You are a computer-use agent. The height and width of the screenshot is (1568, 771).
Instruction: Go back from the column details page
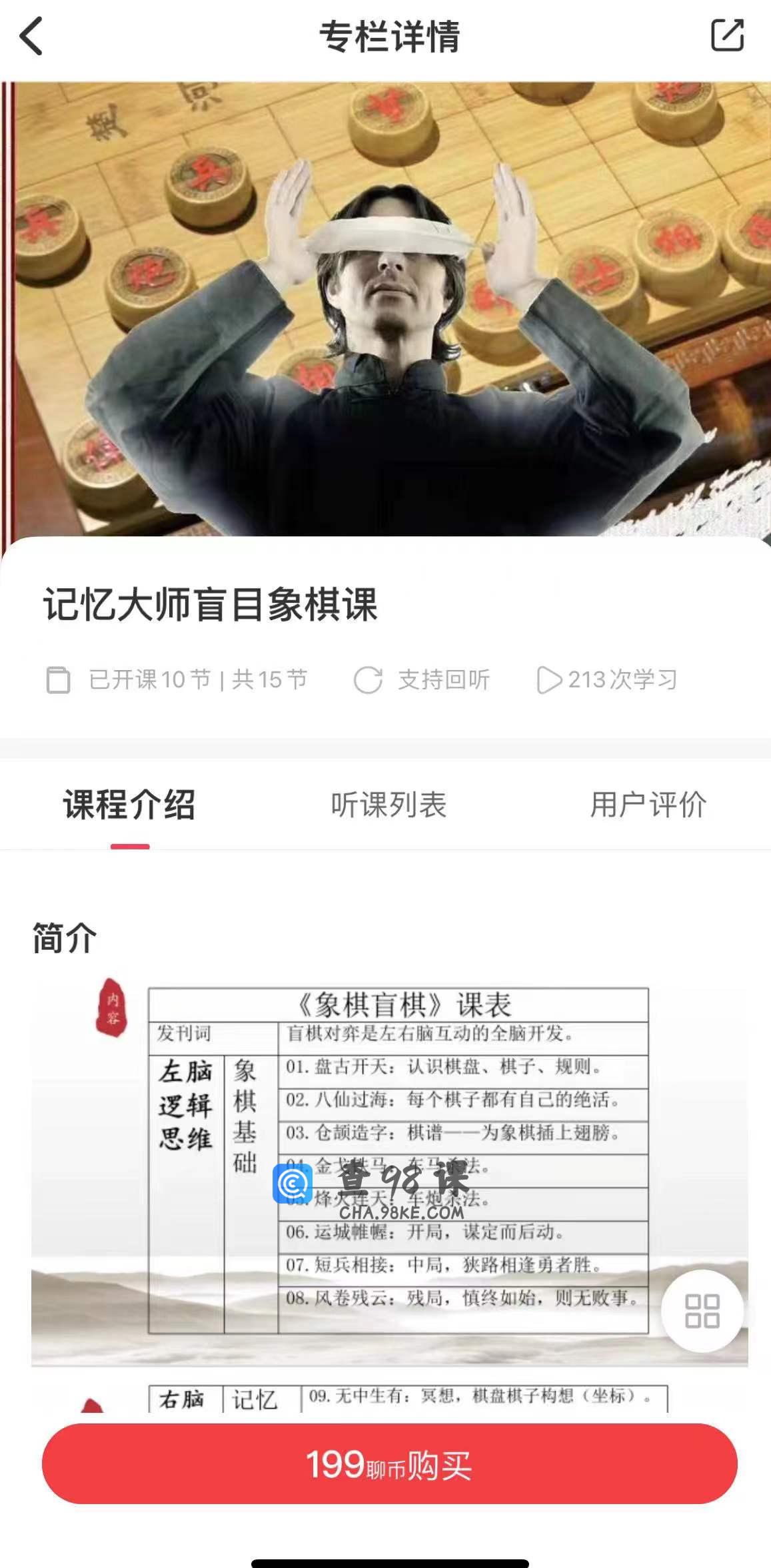click(32, 36)
